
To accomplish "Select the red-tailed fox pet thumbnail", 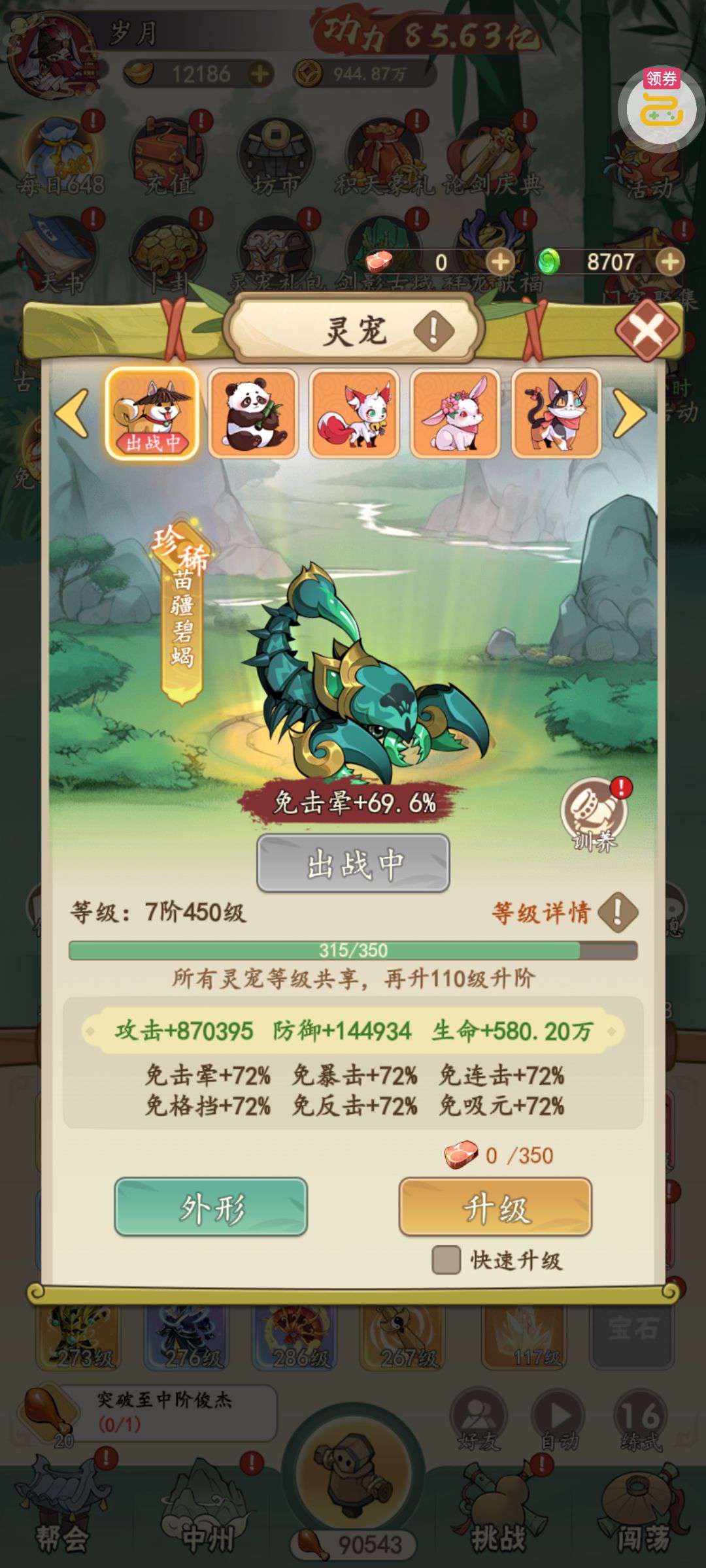I will tap(354, 412).
